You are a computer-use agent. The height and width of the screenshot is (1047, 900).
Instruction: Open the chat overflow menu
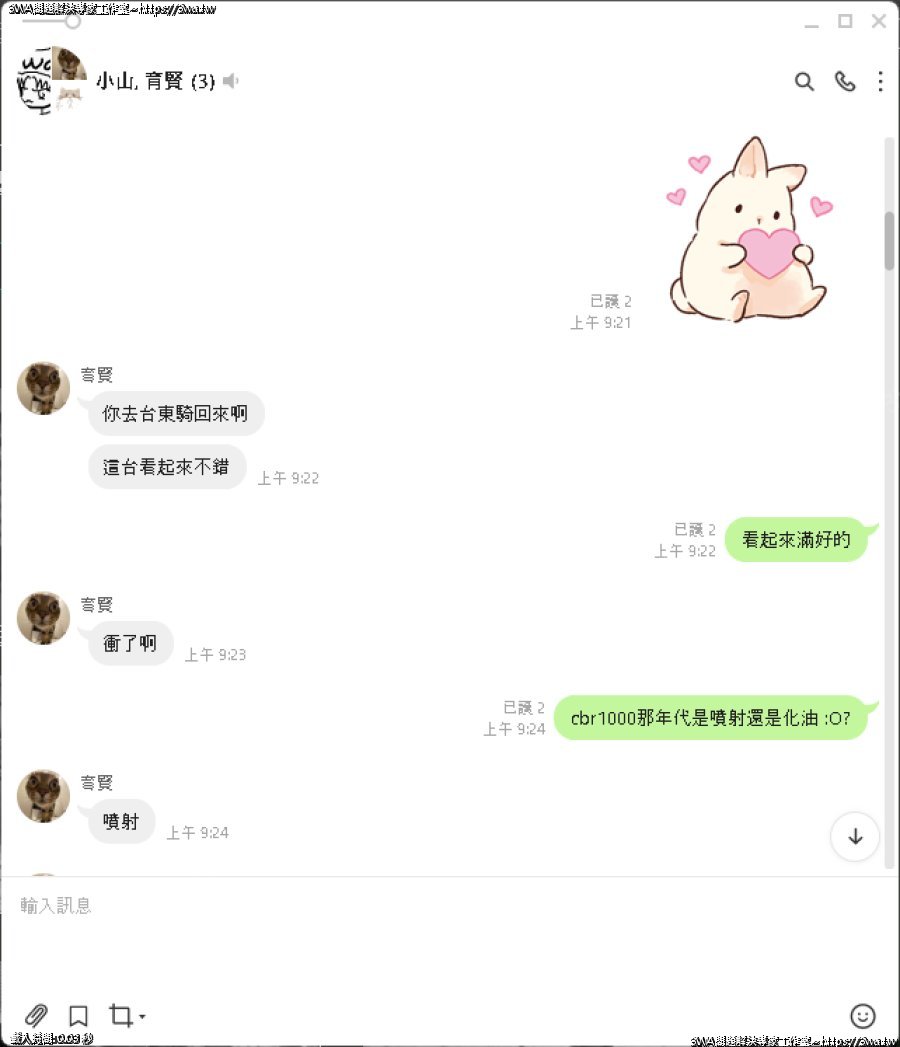pos(880,82)
